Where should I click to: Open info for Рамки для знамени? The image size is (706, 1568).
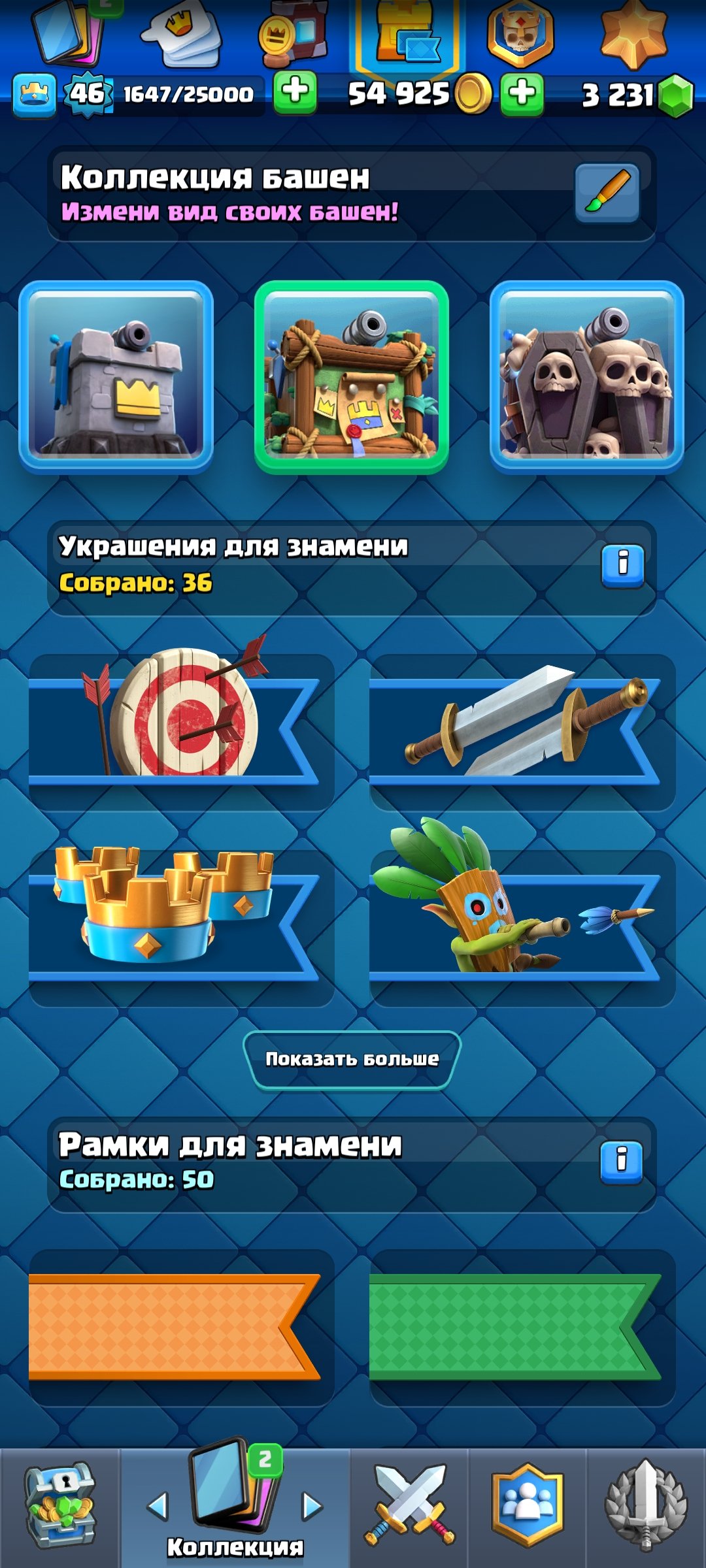(x=621, y=1163)
